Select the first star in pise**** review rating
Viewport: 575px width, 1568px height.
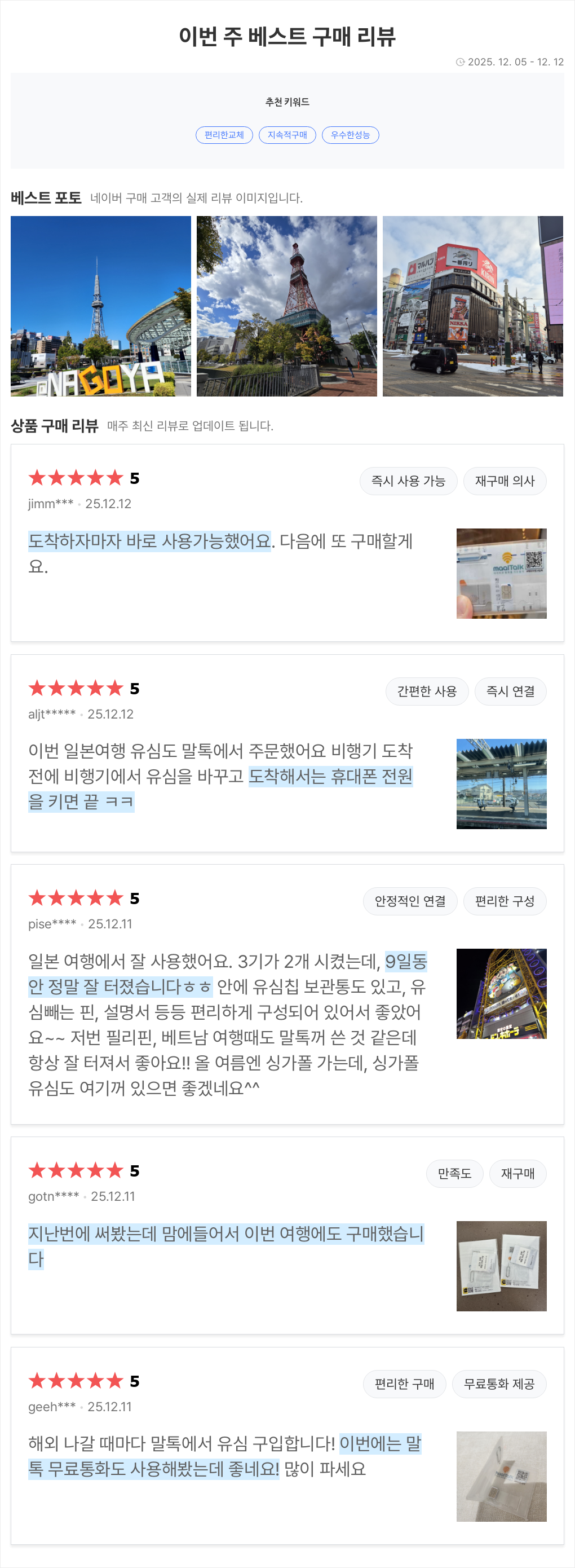pos(38,898)
